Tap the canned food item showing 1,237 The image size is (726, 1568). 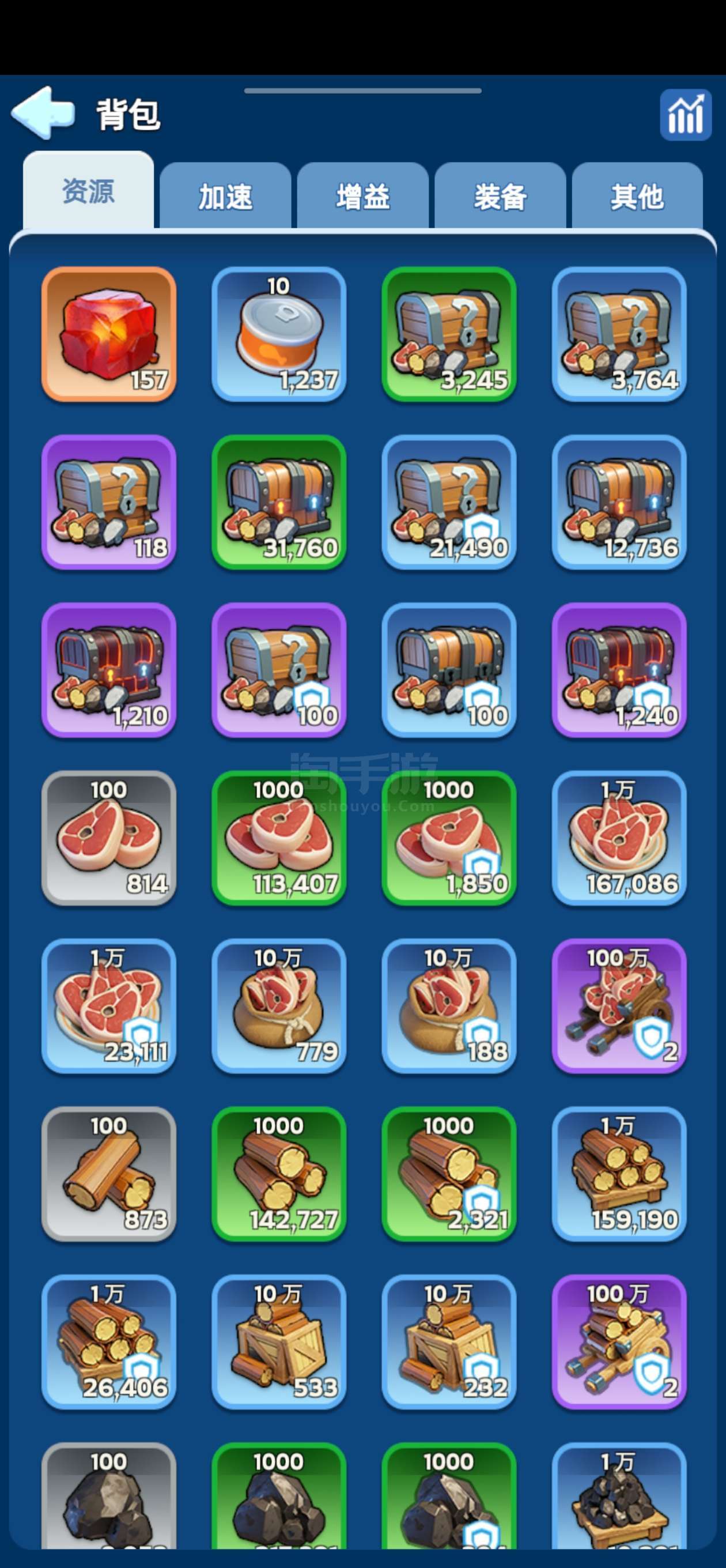[x=279, y=334]
